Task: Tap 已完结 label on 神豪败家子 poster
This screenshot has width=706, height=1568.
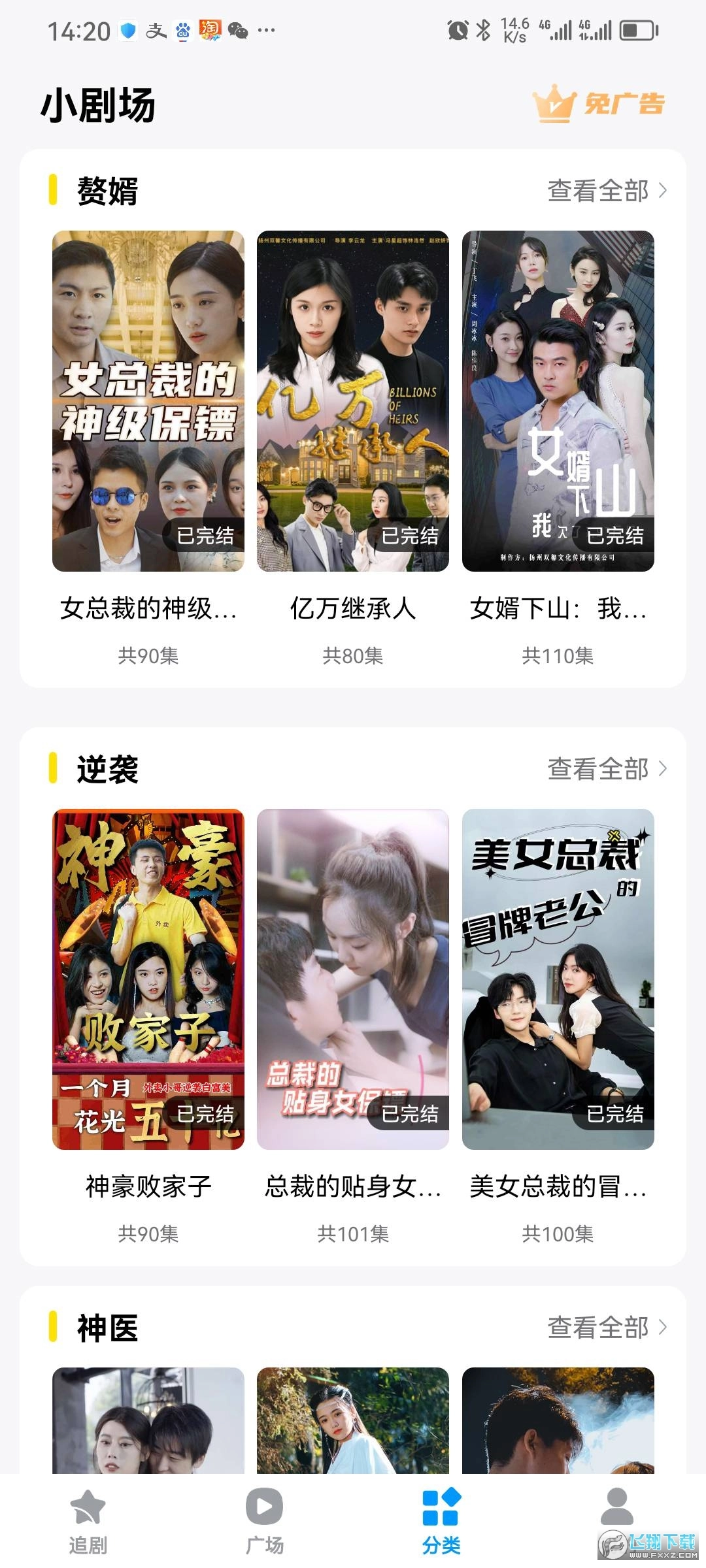Action: click(203, 1114)
